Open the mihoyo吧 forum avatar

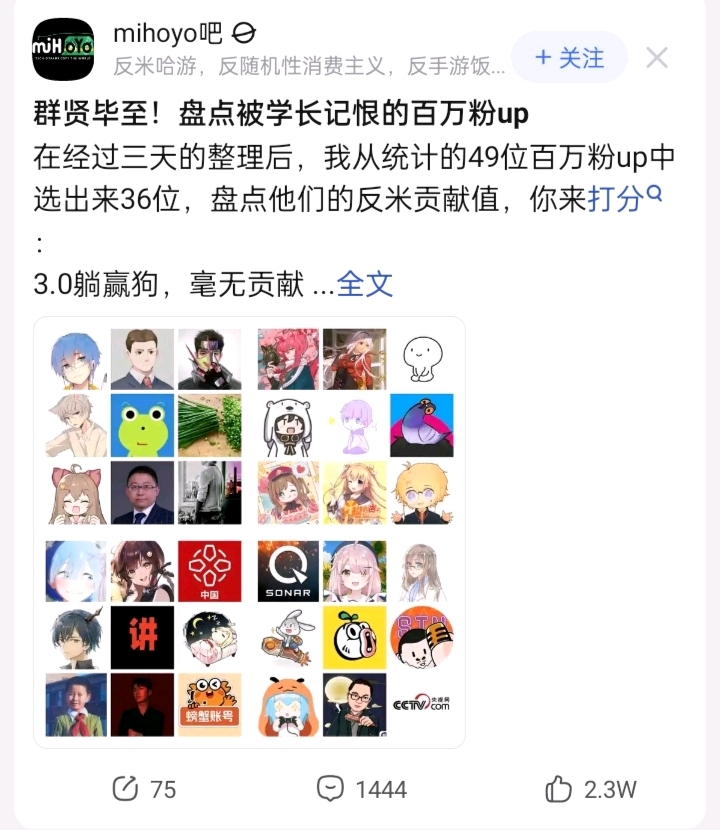coord(64,49)
